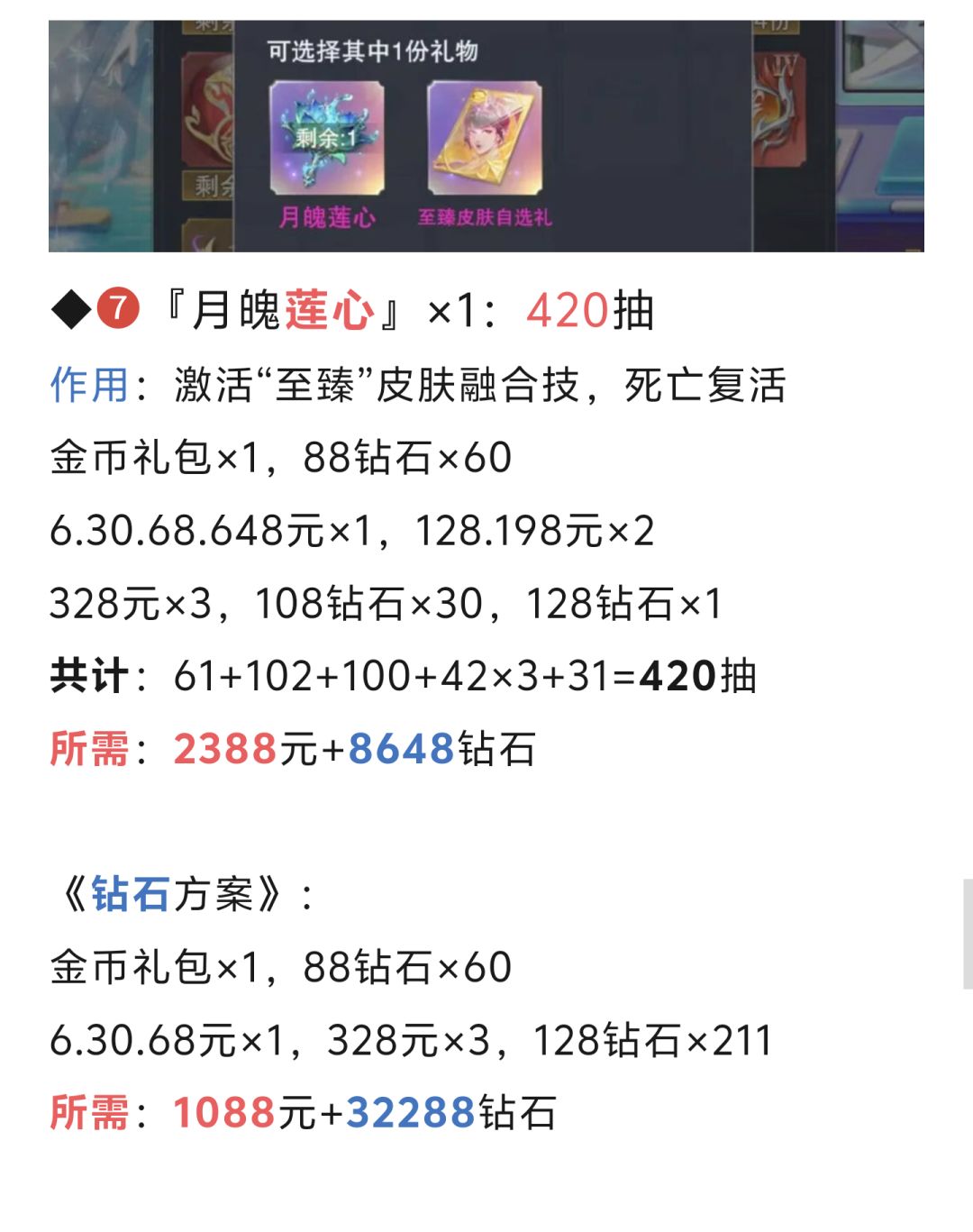Click the red numbered ❼ circle marker
Image resolution: width=973 pixels, height=1232 pixels.
120,306
